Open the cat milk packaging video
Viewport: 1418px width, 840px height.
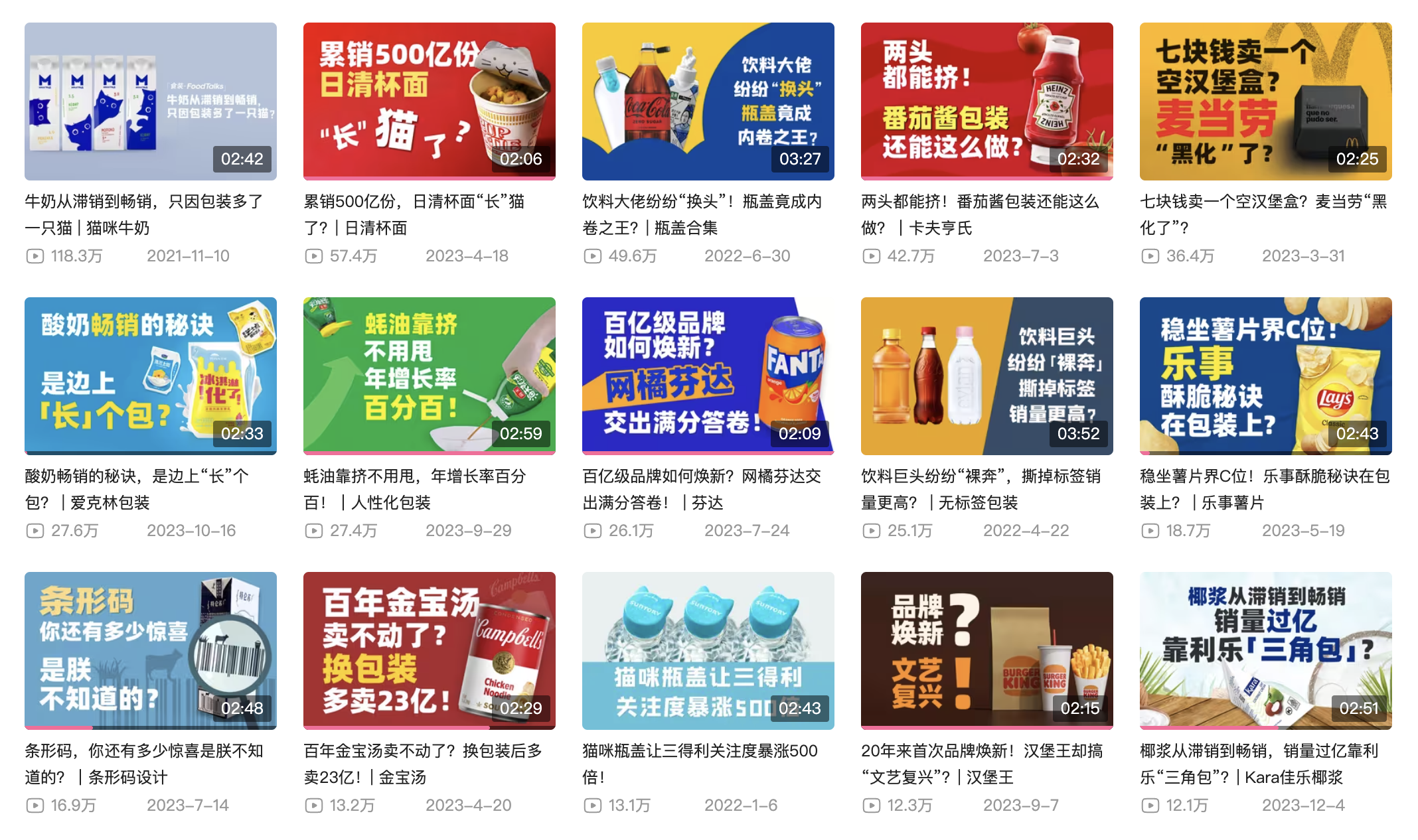[x=151, y=102]
